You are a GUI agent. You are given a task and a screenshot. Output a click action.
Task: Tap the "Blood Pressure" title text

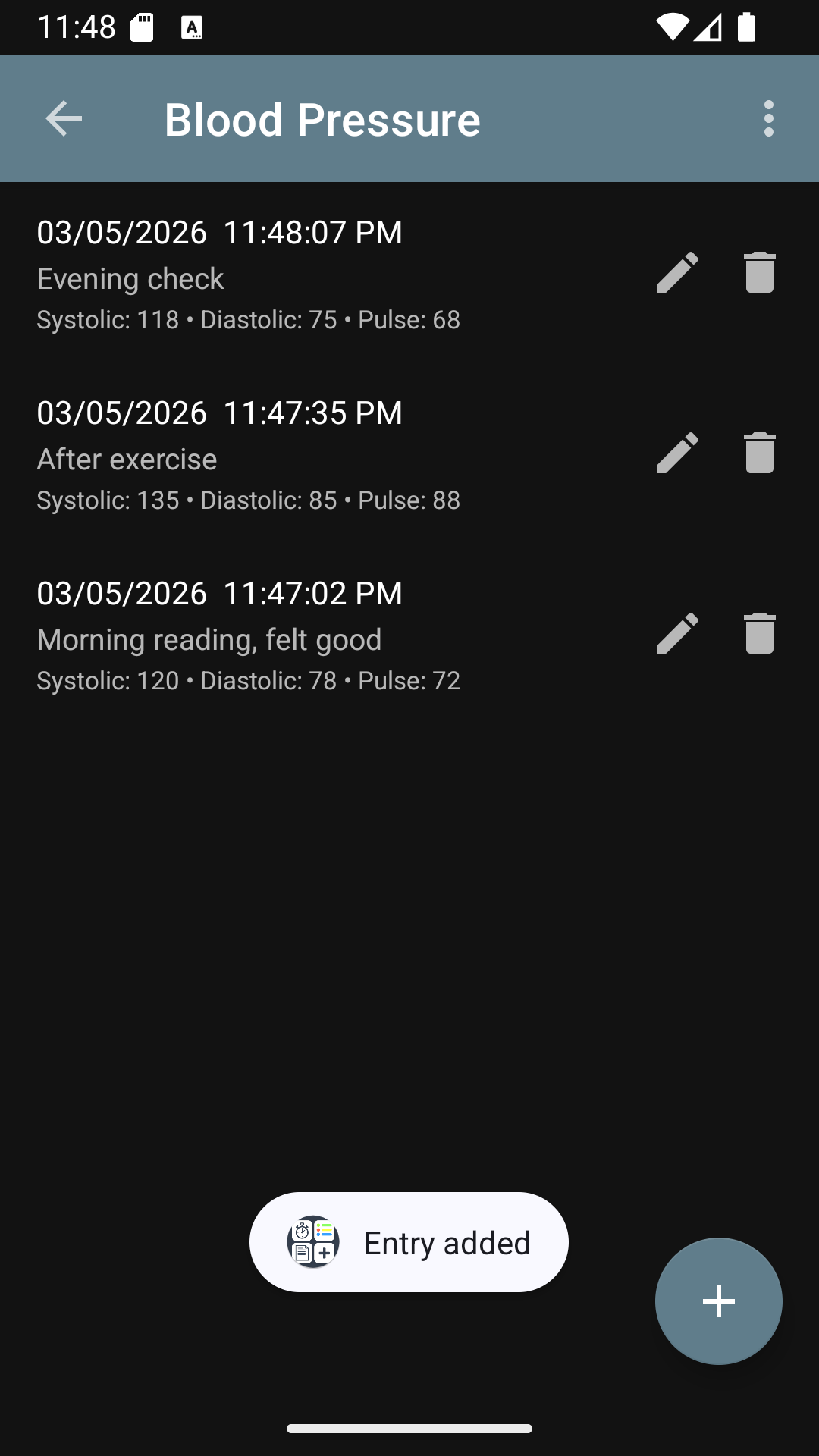pyautogui.click(x=322, y=118)
